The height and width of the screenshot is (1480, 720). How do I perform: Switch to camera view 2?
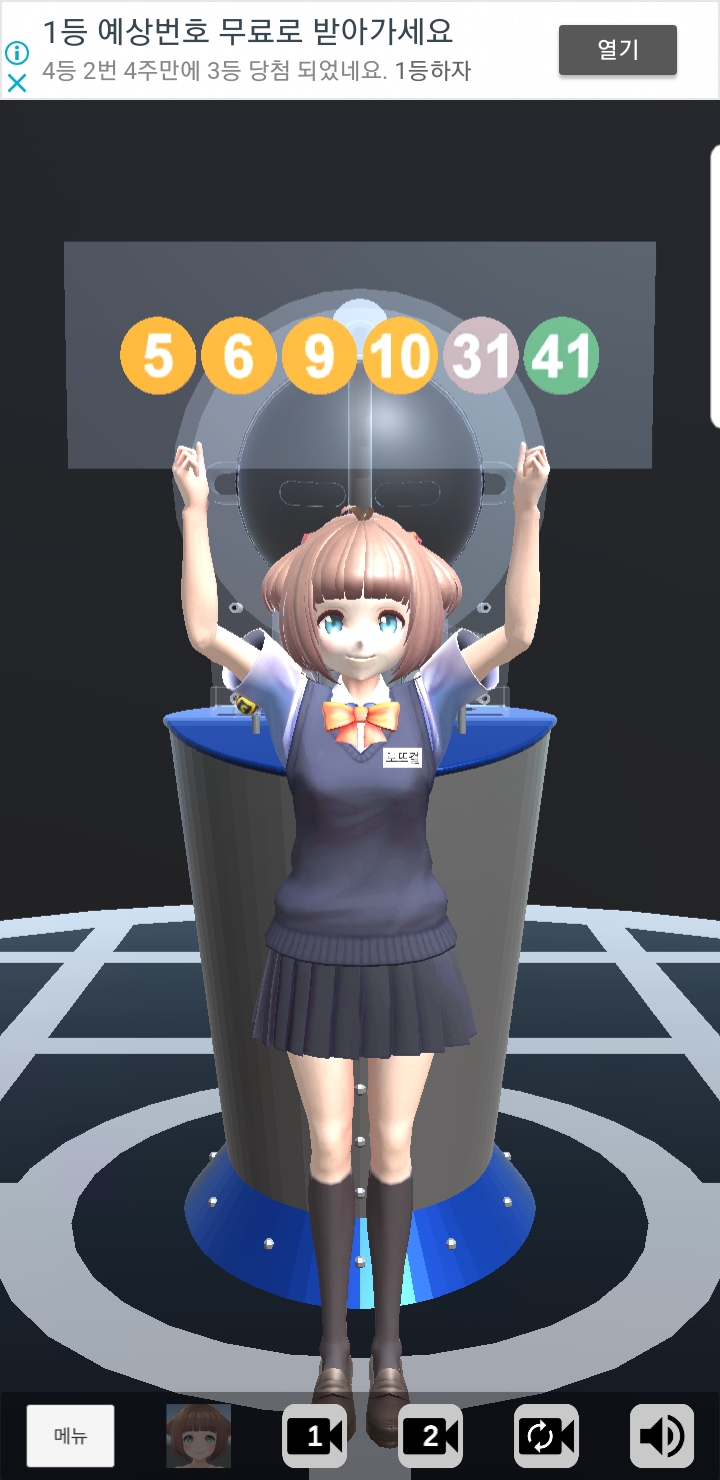click(x=430, y=1436)
